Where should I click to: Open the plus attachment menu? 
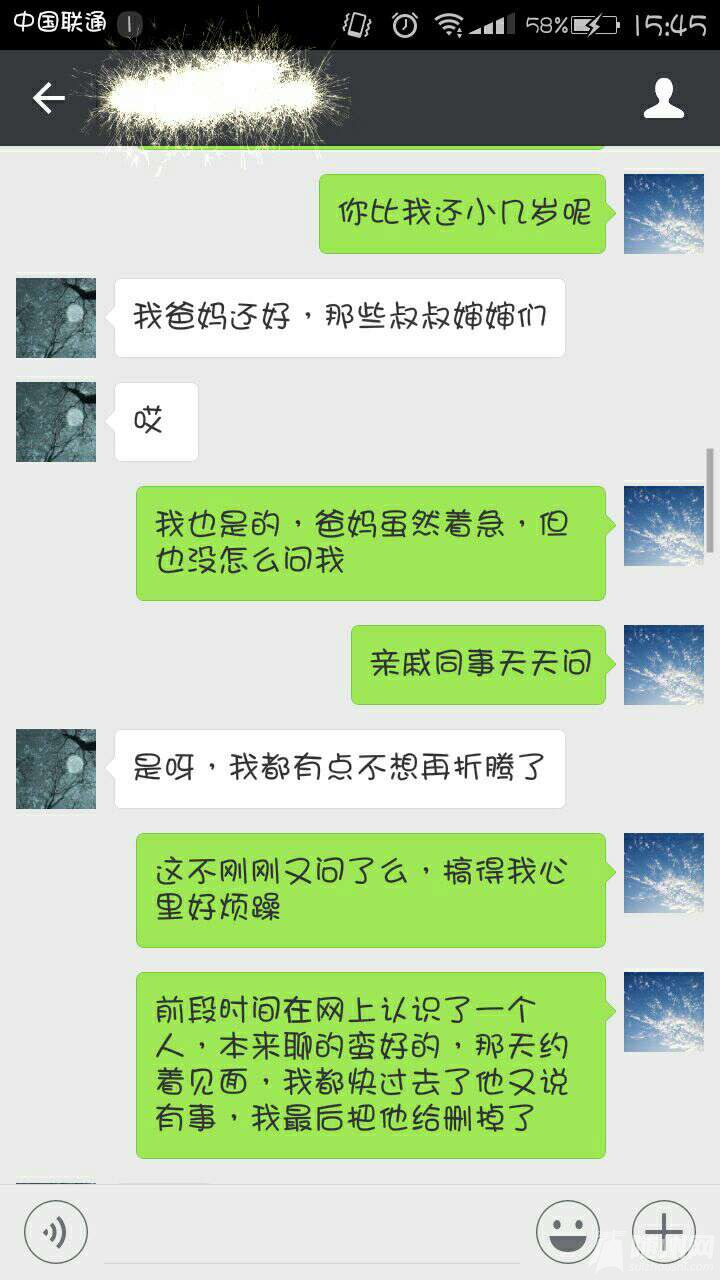click(x=664, y=1231)
